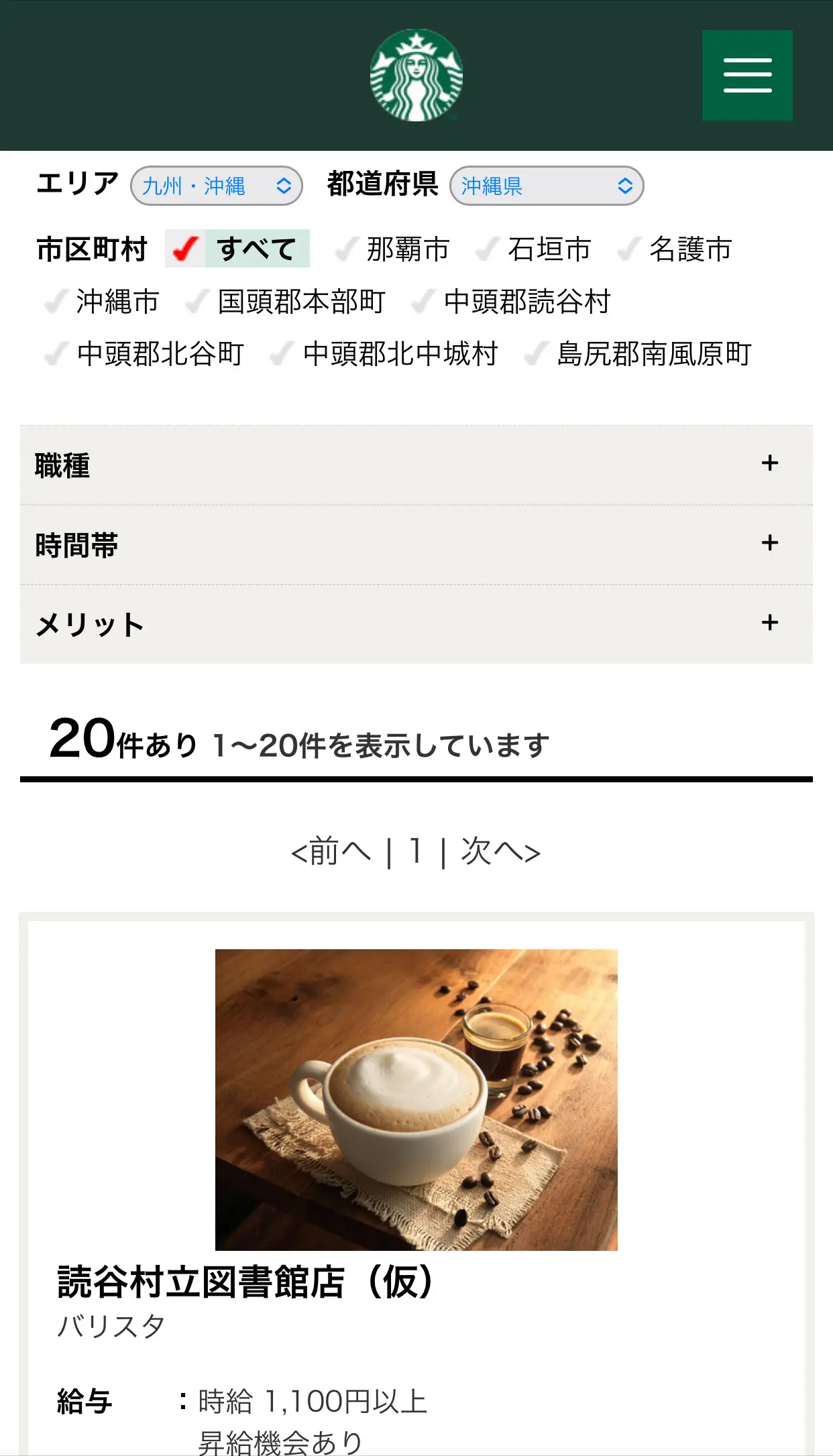The width and height of the screenshot is (833, 1456).
Task: Open the 都道府県 dropdown showing 沖縄県
Action: point(547,186)
